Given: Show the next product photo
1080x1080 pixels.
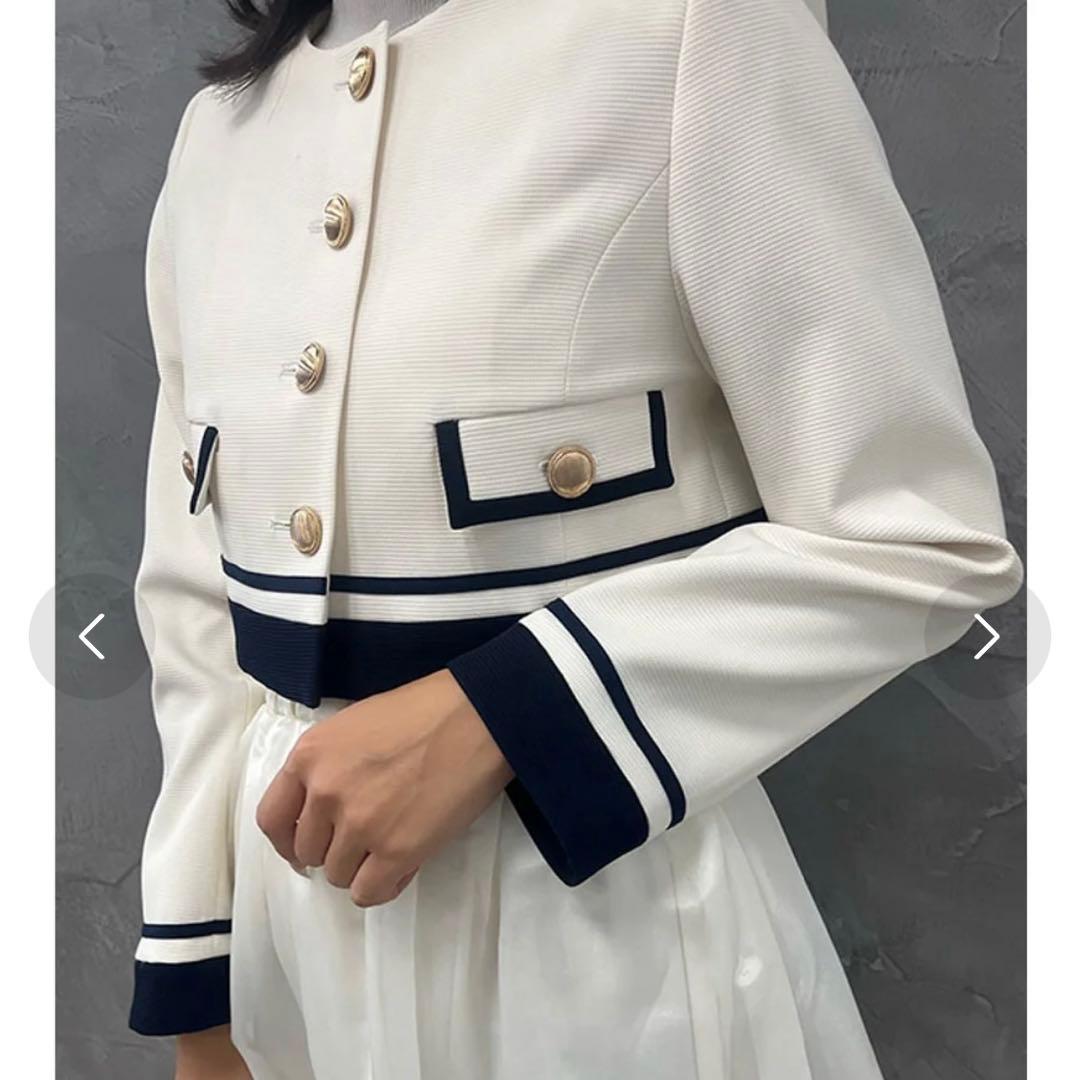Looking at the screenshot, I should pyautogui.click(x=987, y=636).
